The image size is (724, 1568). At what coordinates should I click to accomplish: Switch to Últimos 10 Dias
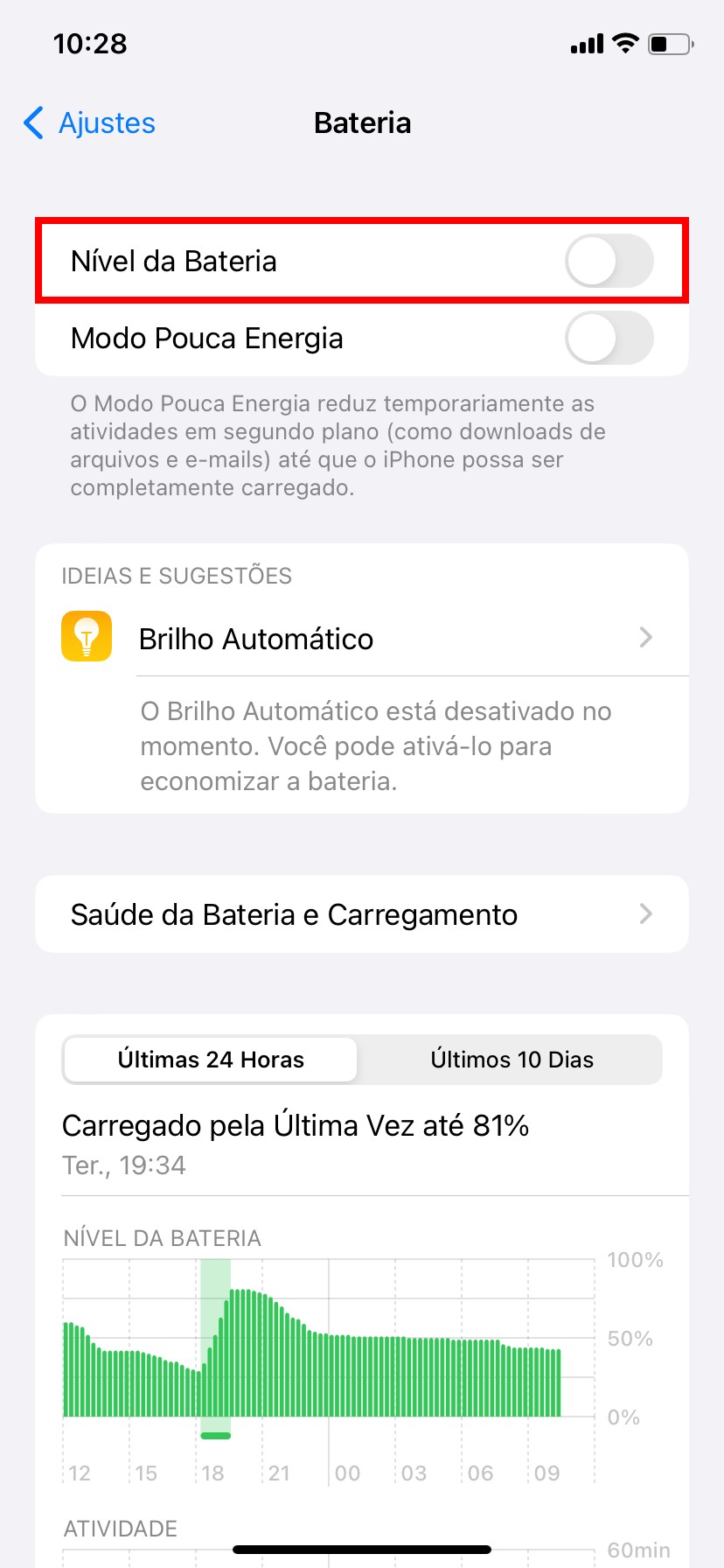[512, 1060]
